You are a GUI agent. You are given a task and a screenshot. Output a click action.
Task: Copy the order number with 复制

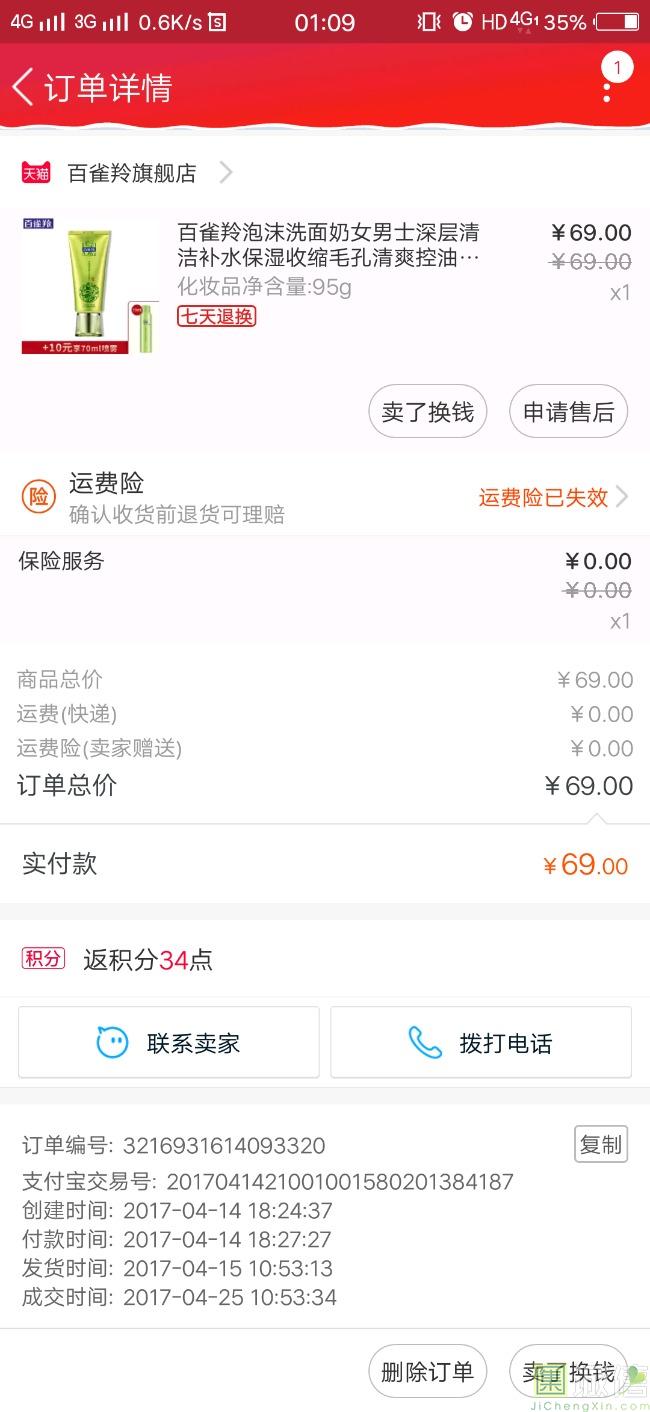tap(601, 1144)
